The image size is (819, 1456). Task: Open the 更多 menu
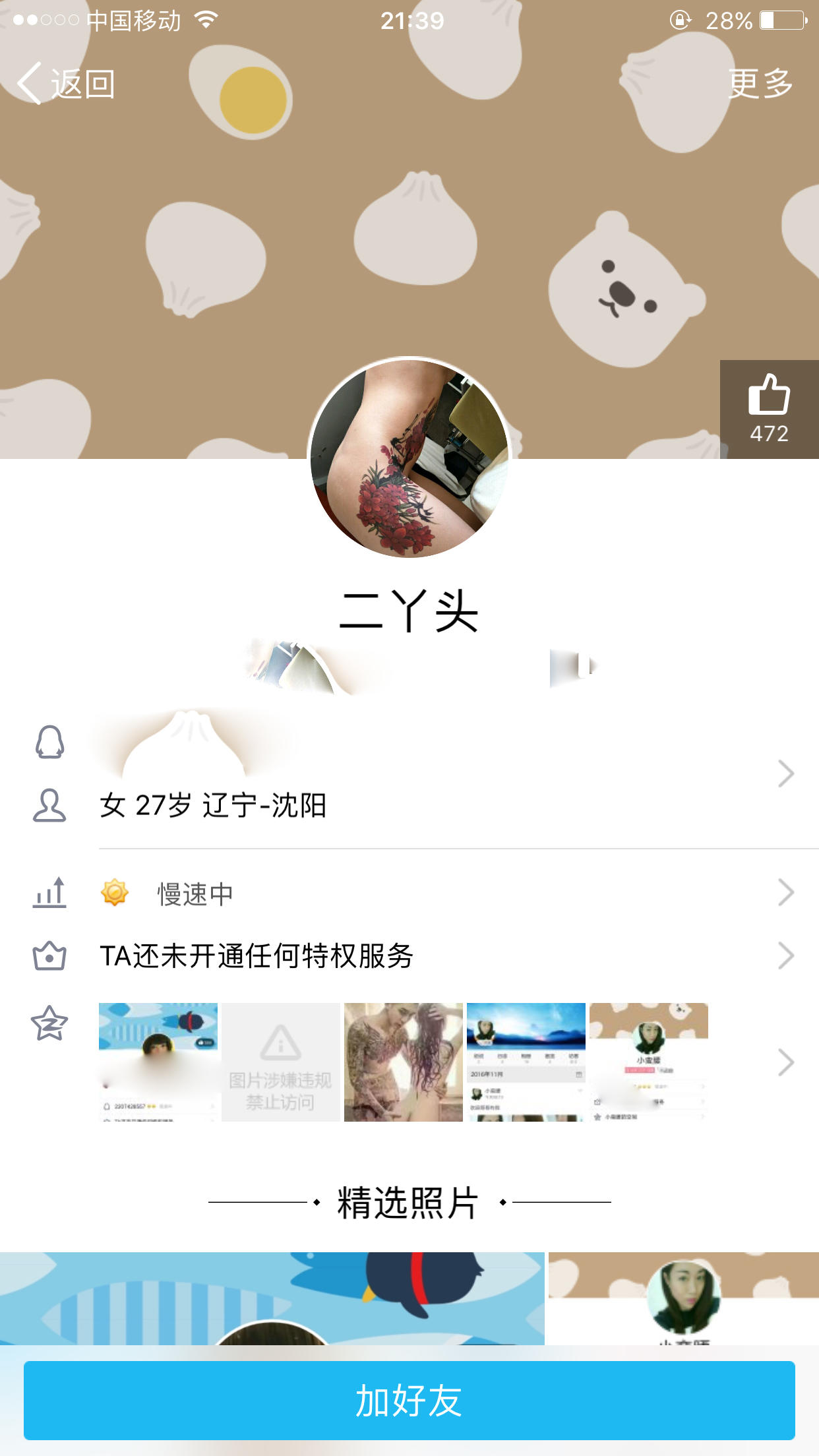point(760,84)
